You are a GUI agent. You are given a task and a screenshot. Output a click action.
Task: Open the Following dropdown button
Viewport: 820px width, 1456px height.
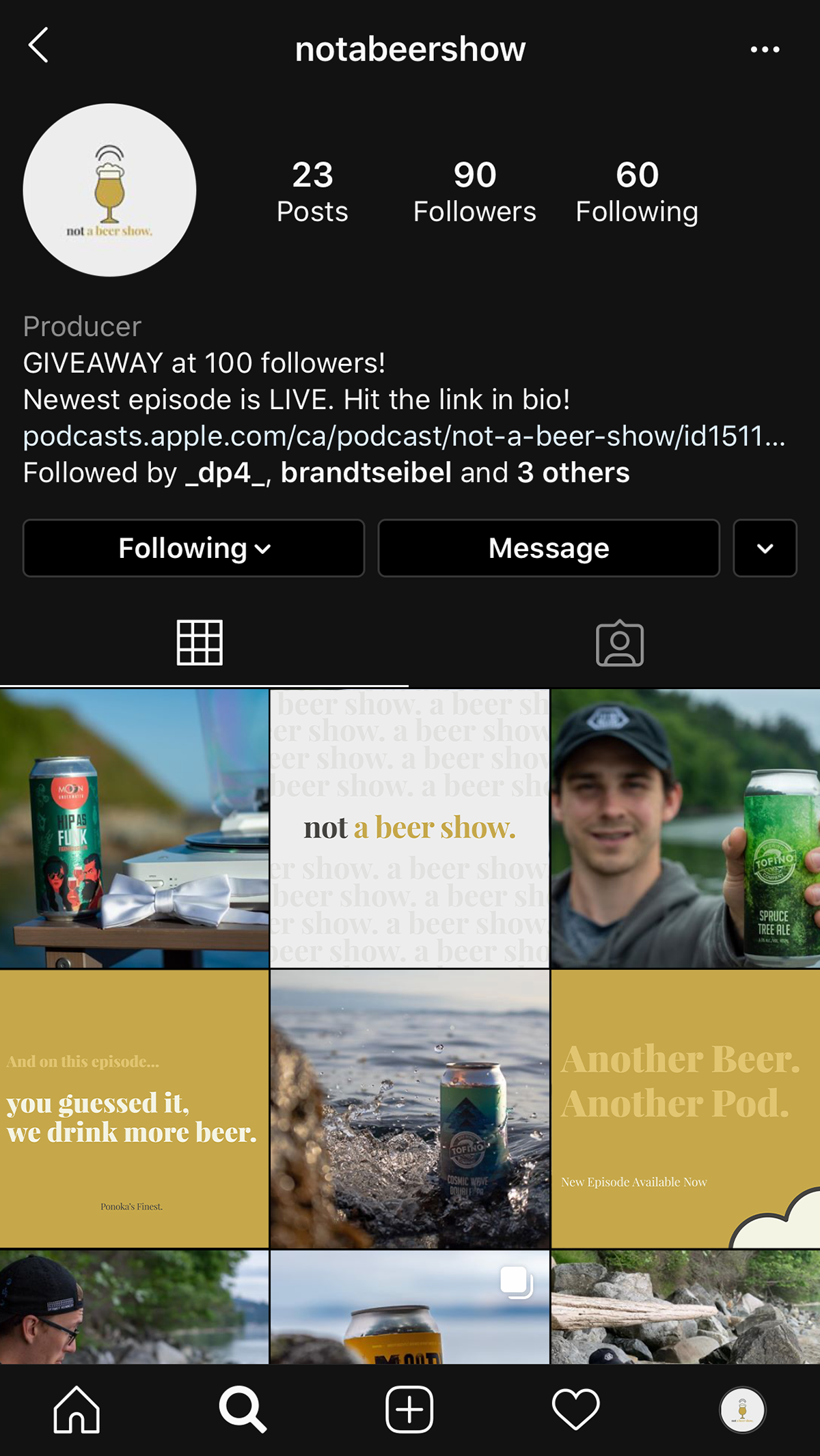coord(193,548)
